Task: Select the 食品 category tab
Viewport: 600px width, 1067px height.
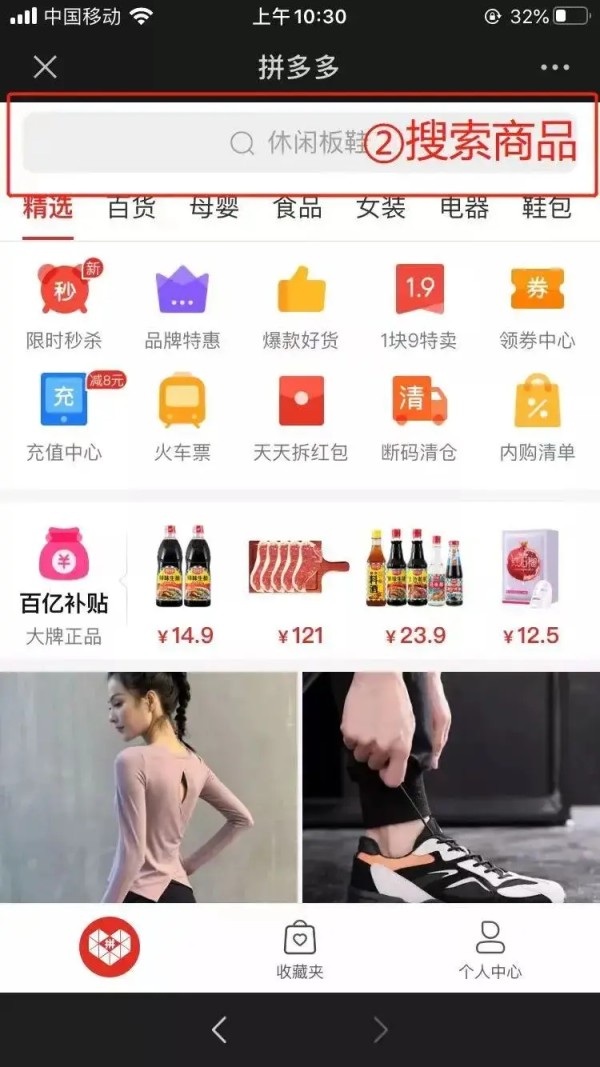Action: pyautogui.click(x=297, y=207)
